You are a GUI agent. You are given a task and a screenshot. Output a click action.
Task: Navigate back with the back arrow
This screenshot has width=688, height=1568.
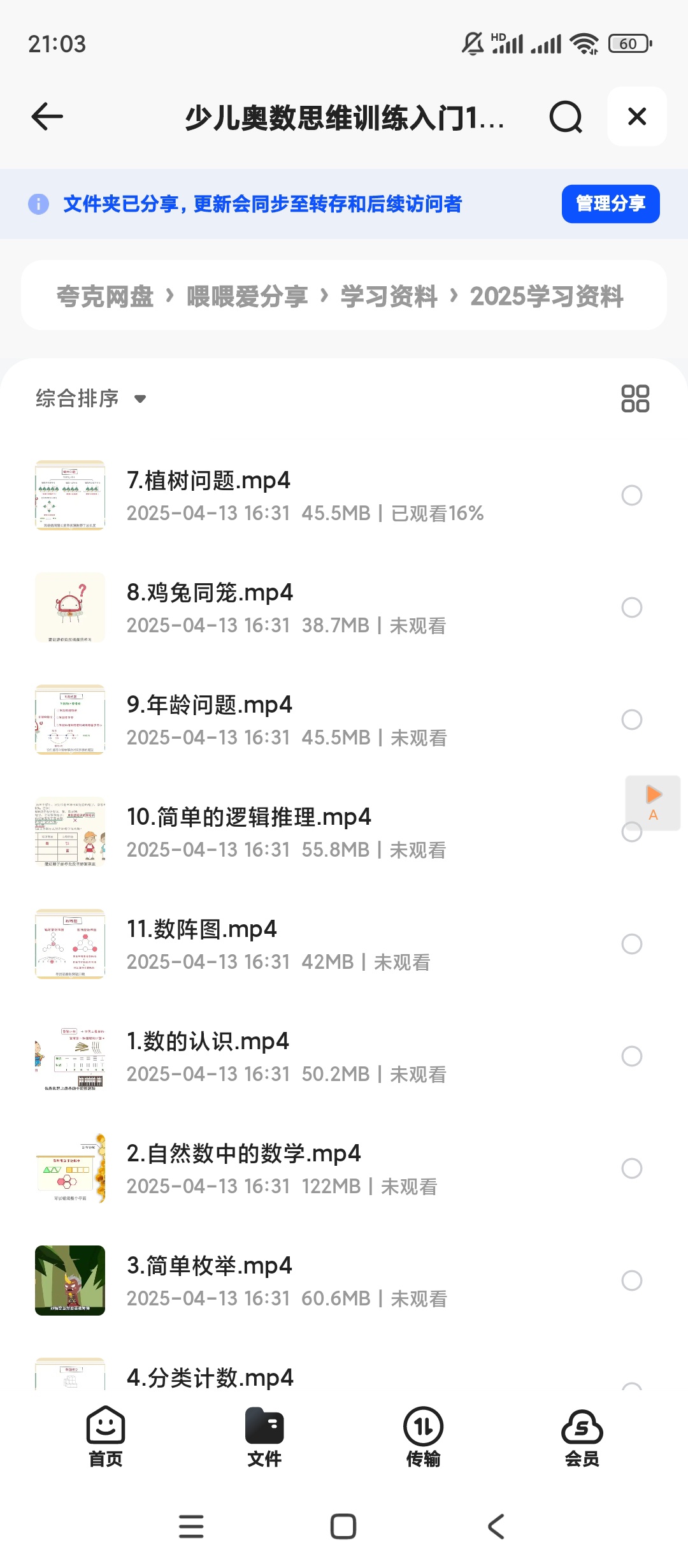(45, 117)
